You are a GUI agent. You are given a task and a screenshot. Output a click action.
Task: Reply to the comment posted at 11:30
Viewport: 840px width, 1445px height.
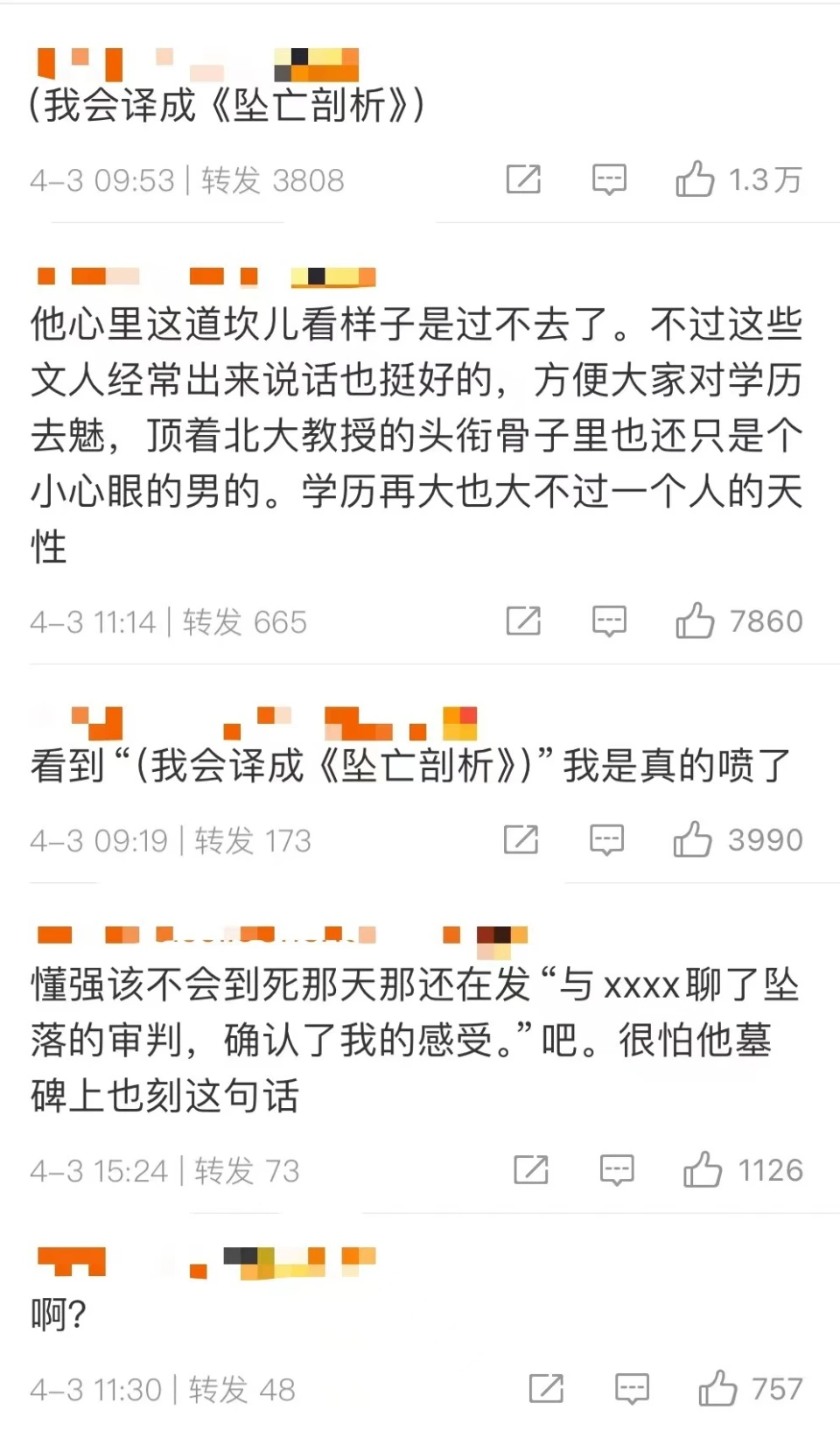(632, 1388)
